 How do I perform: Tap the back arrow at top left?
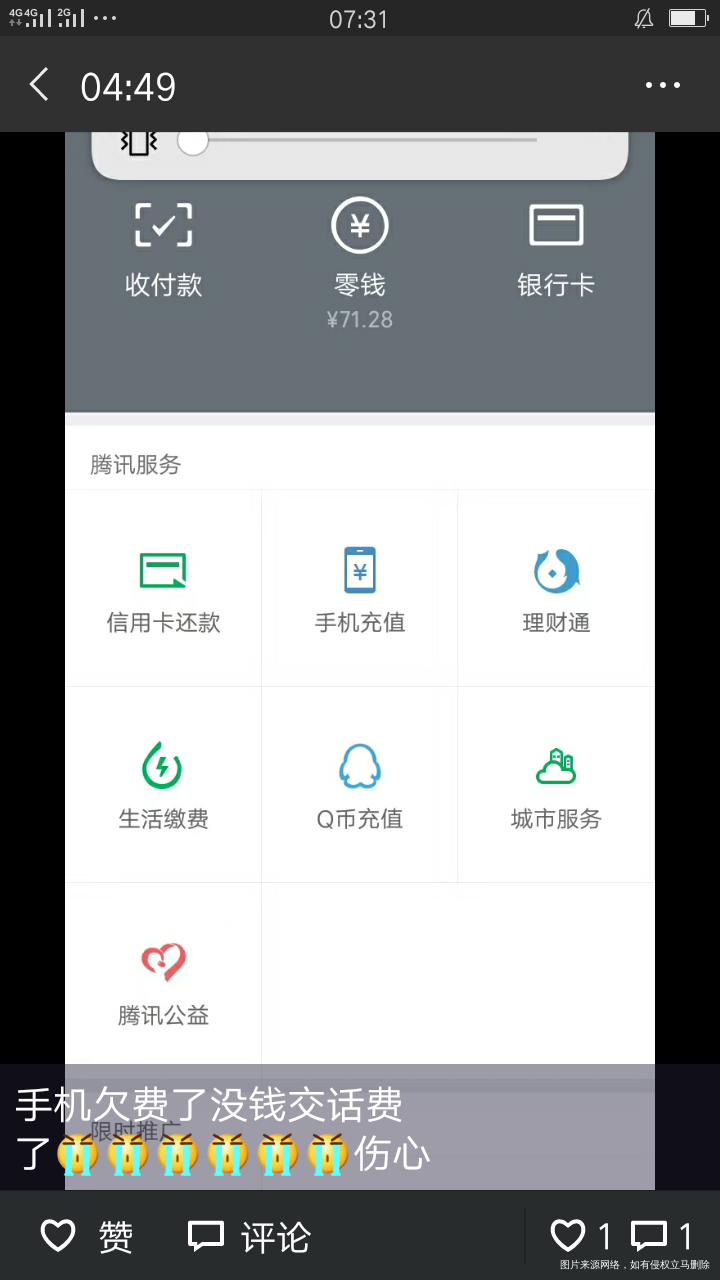coord(38,85)
